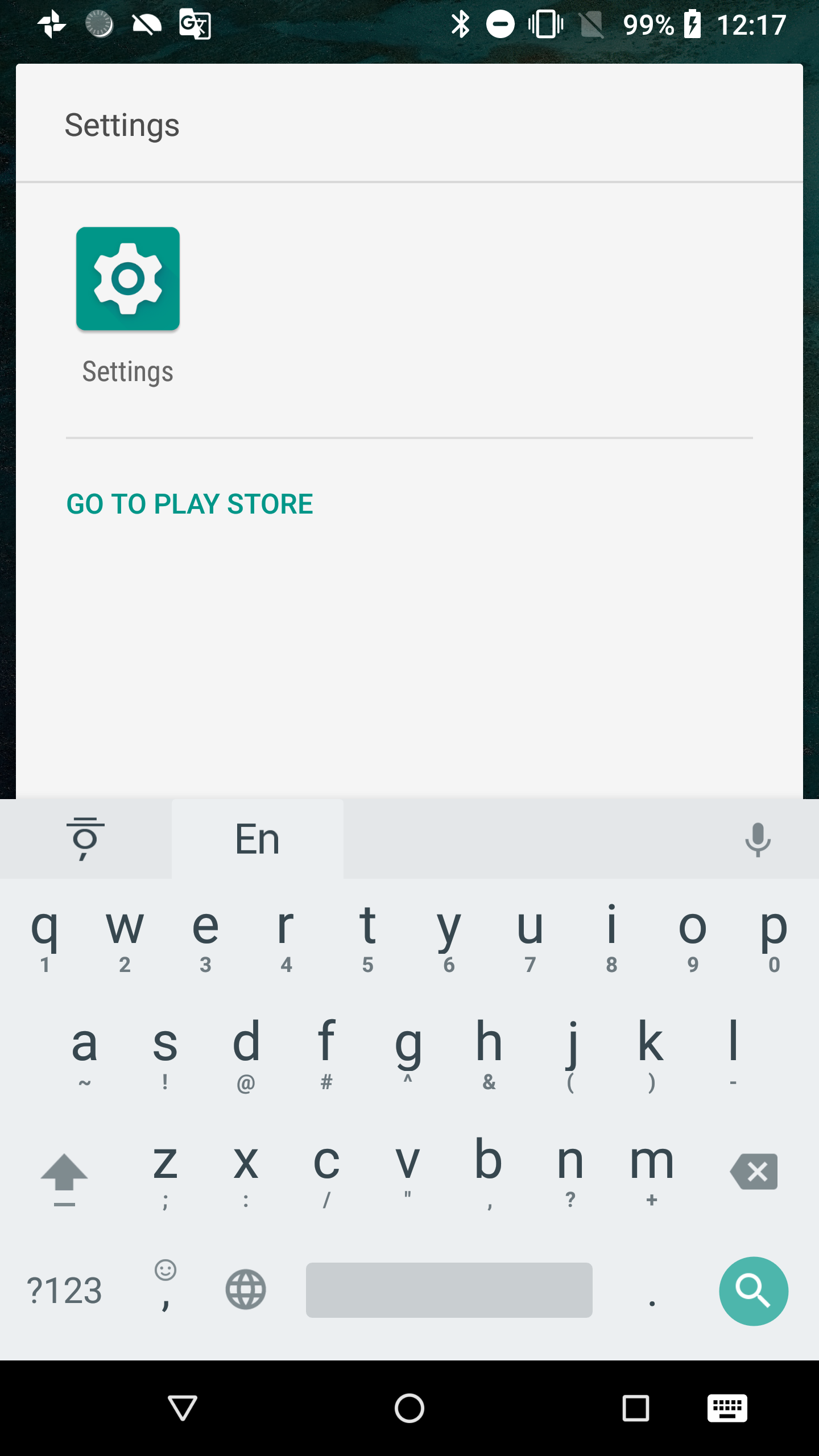Switch to the ?123 symbols keyboard
819x1456 pixels.
point(64,1290)
